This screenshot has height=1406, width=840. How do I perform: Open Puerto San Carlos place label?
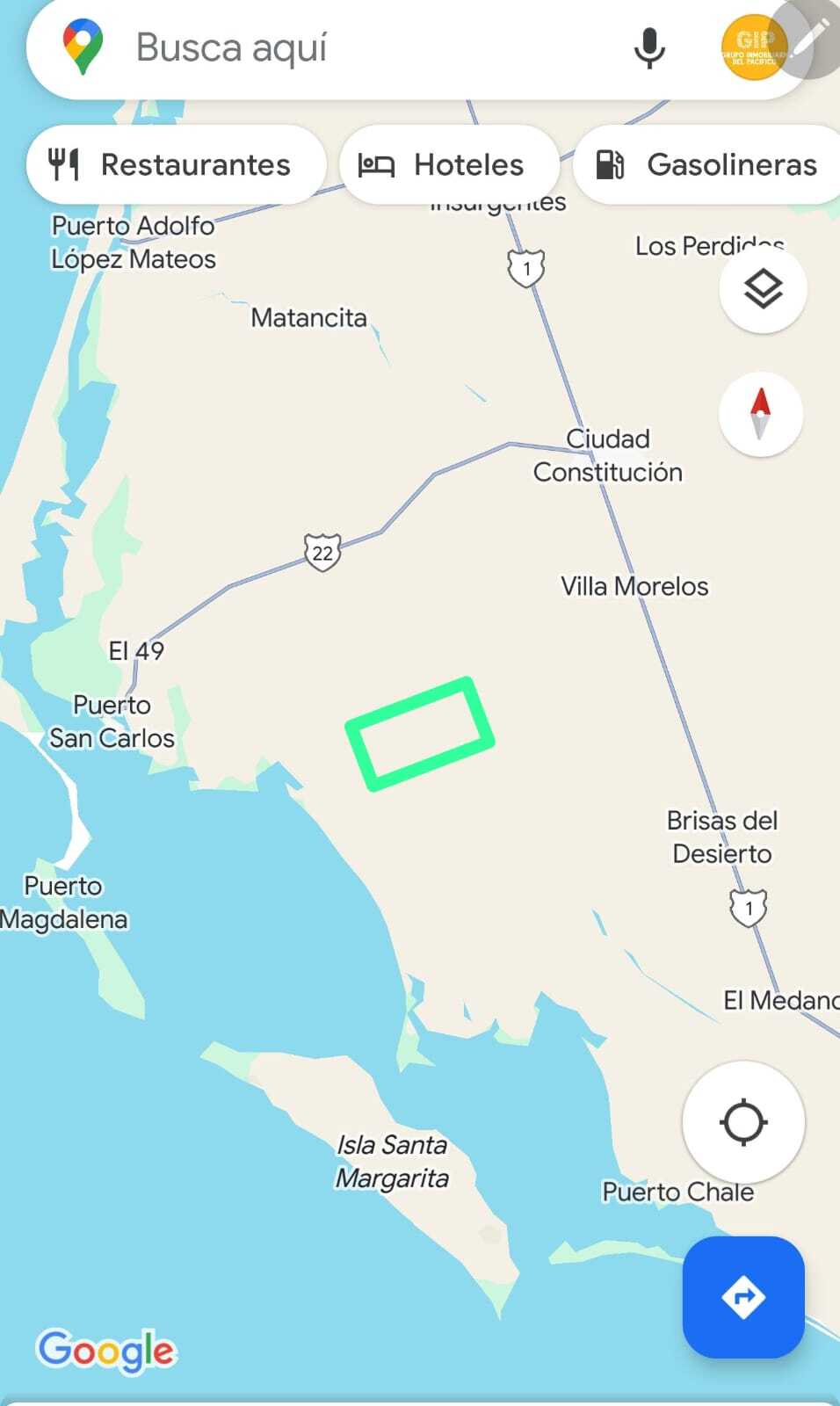112,721
